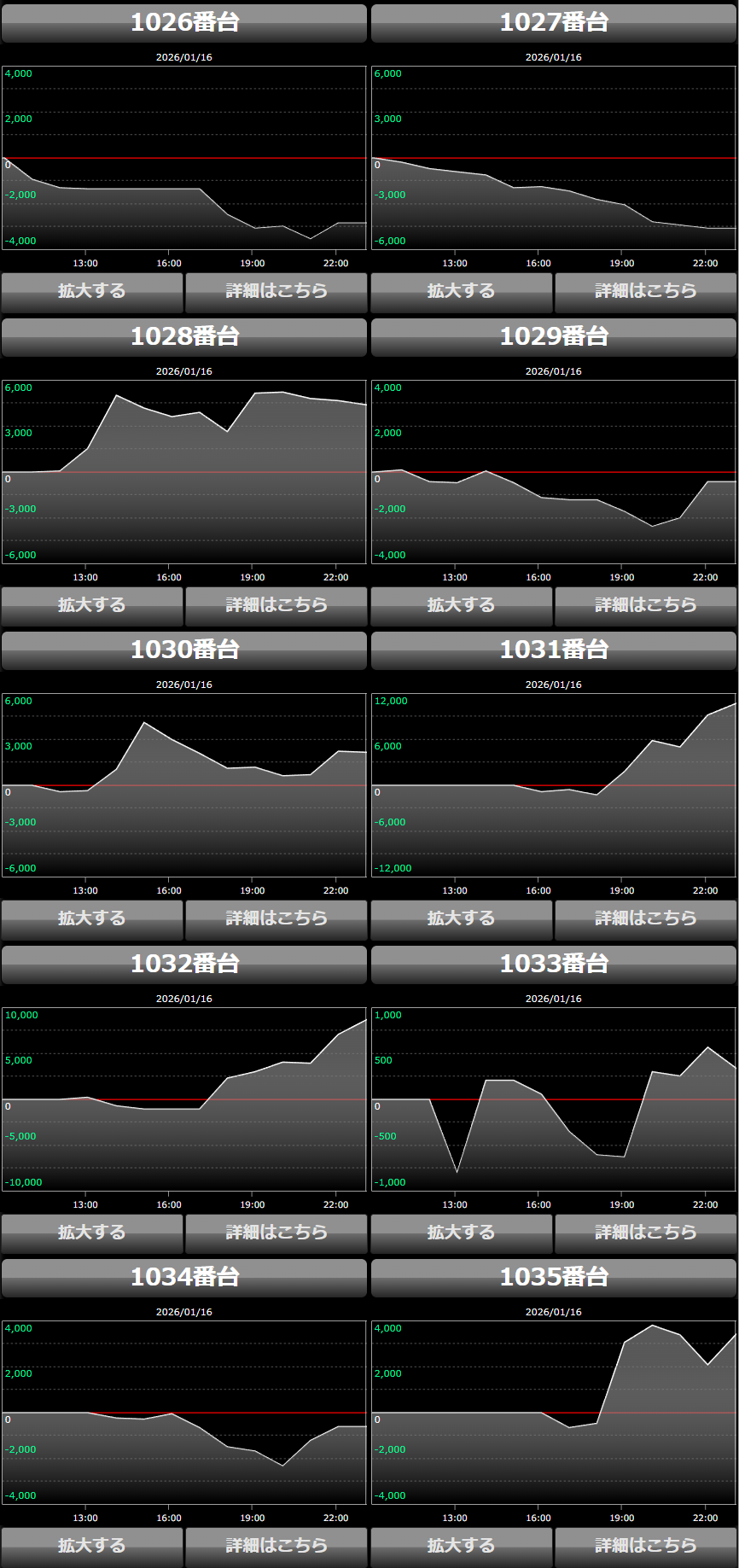This screenshot has height=1568, width=739.
Task: Open 詳細はこちら under 1030番台 graph
Action: pos(276,919)
